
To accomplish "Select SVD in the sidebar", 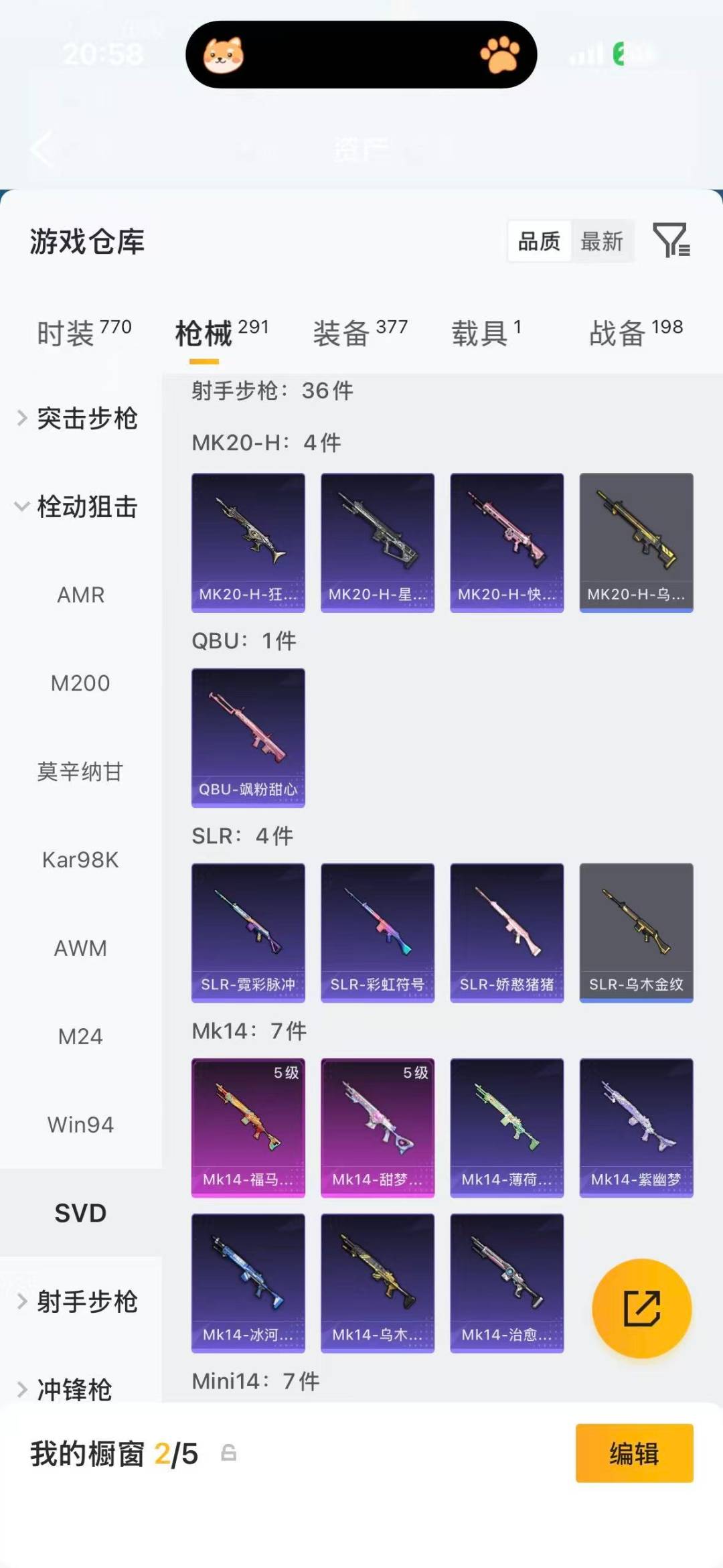I will [80, 1212].
